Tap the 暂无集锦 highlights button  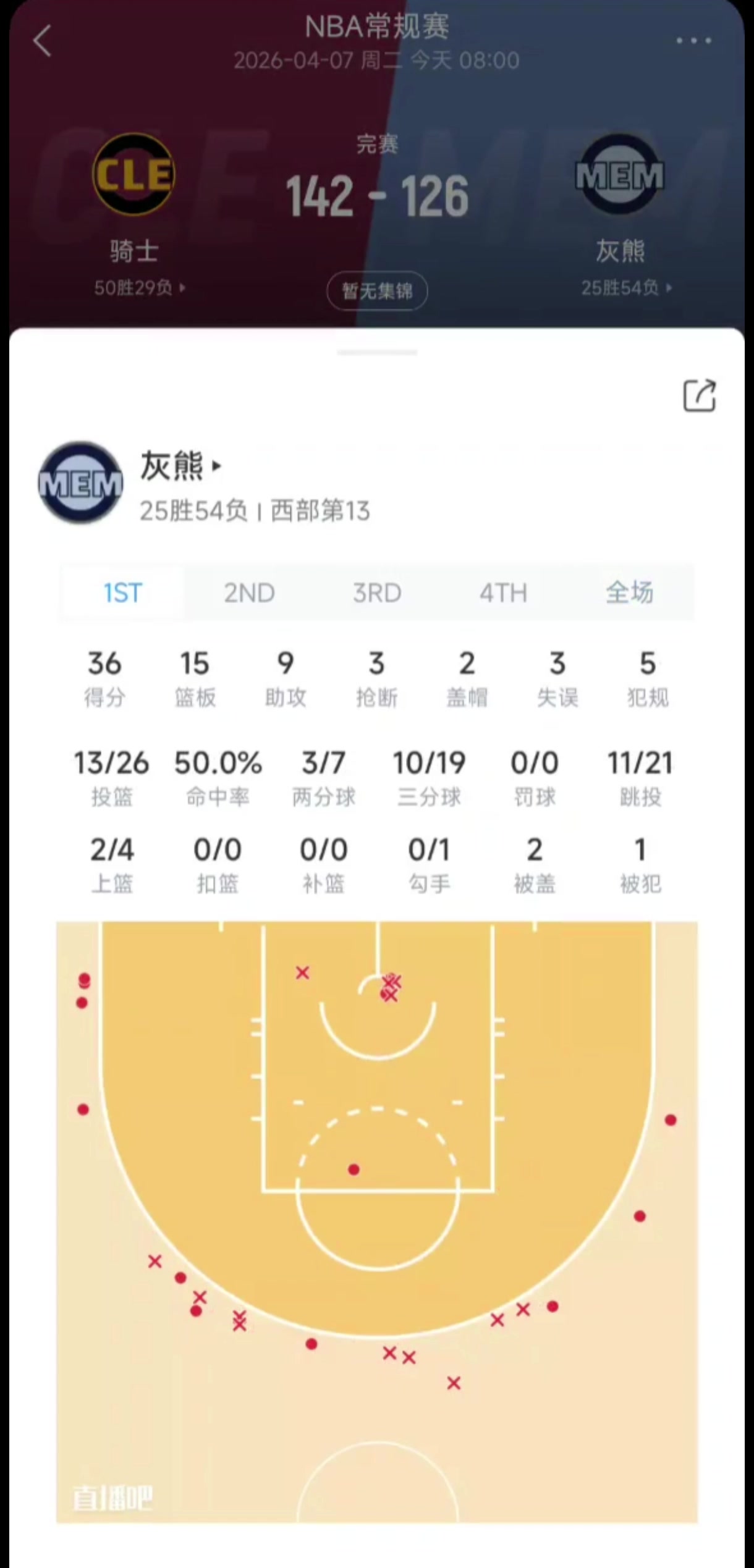(377, 290)
